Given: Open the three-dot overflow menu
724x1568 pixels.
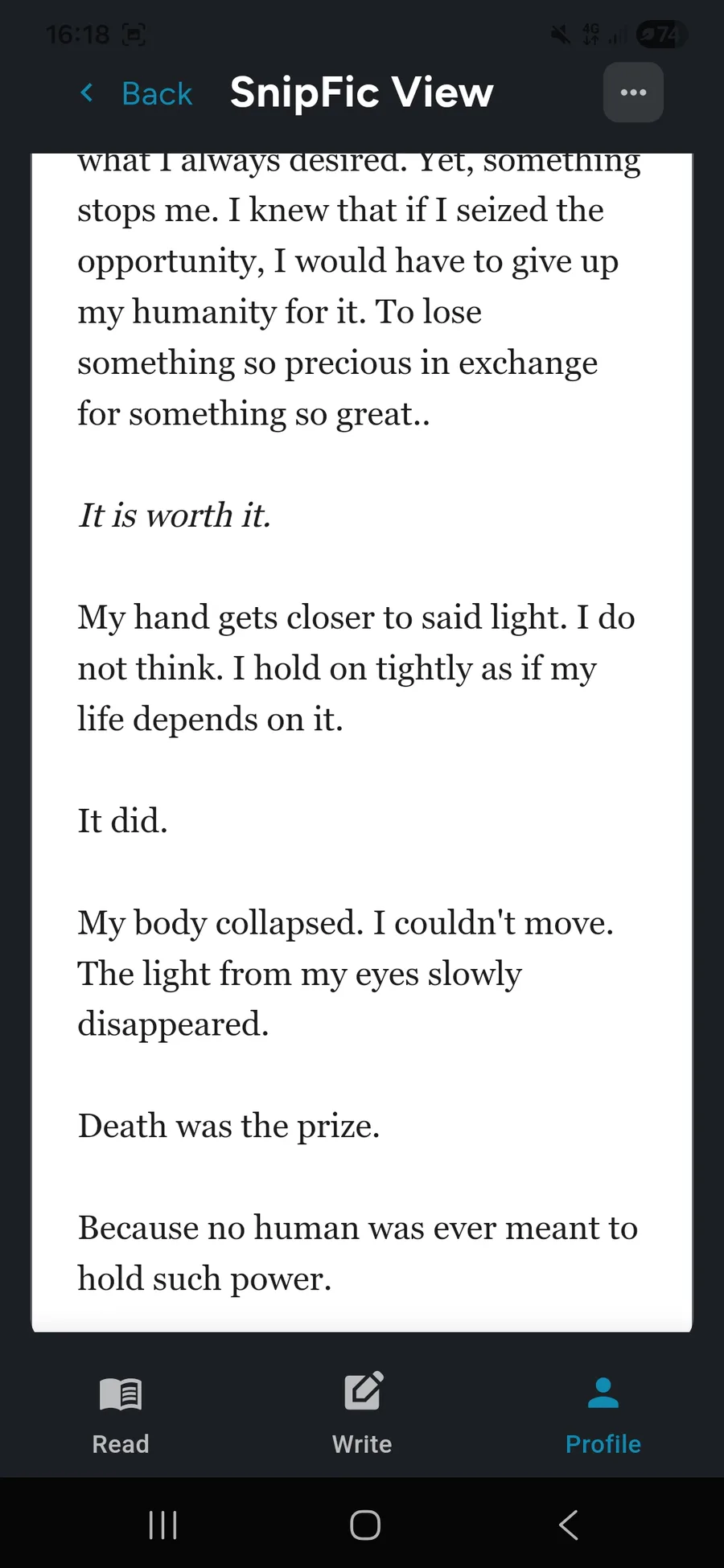Looking at the screenshot, I should (633, 92).
